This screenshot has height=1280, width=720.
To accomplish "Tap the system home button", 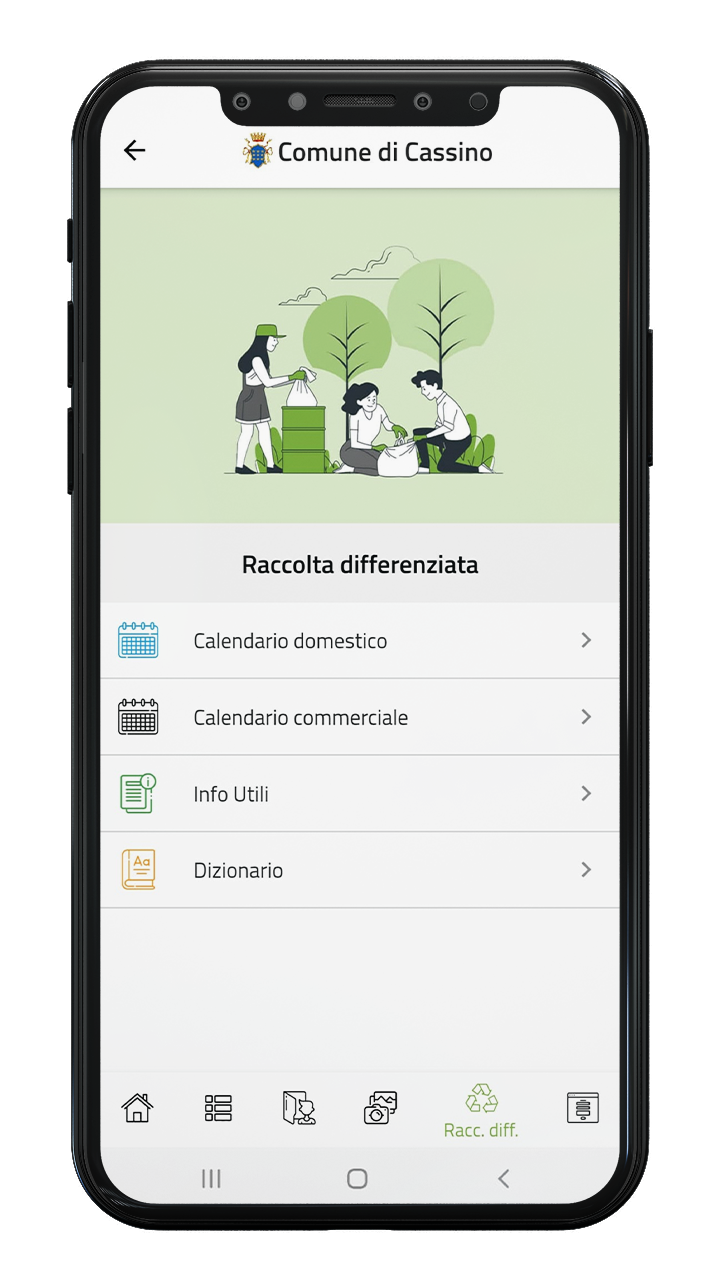I will click(x=357, y=1178).
